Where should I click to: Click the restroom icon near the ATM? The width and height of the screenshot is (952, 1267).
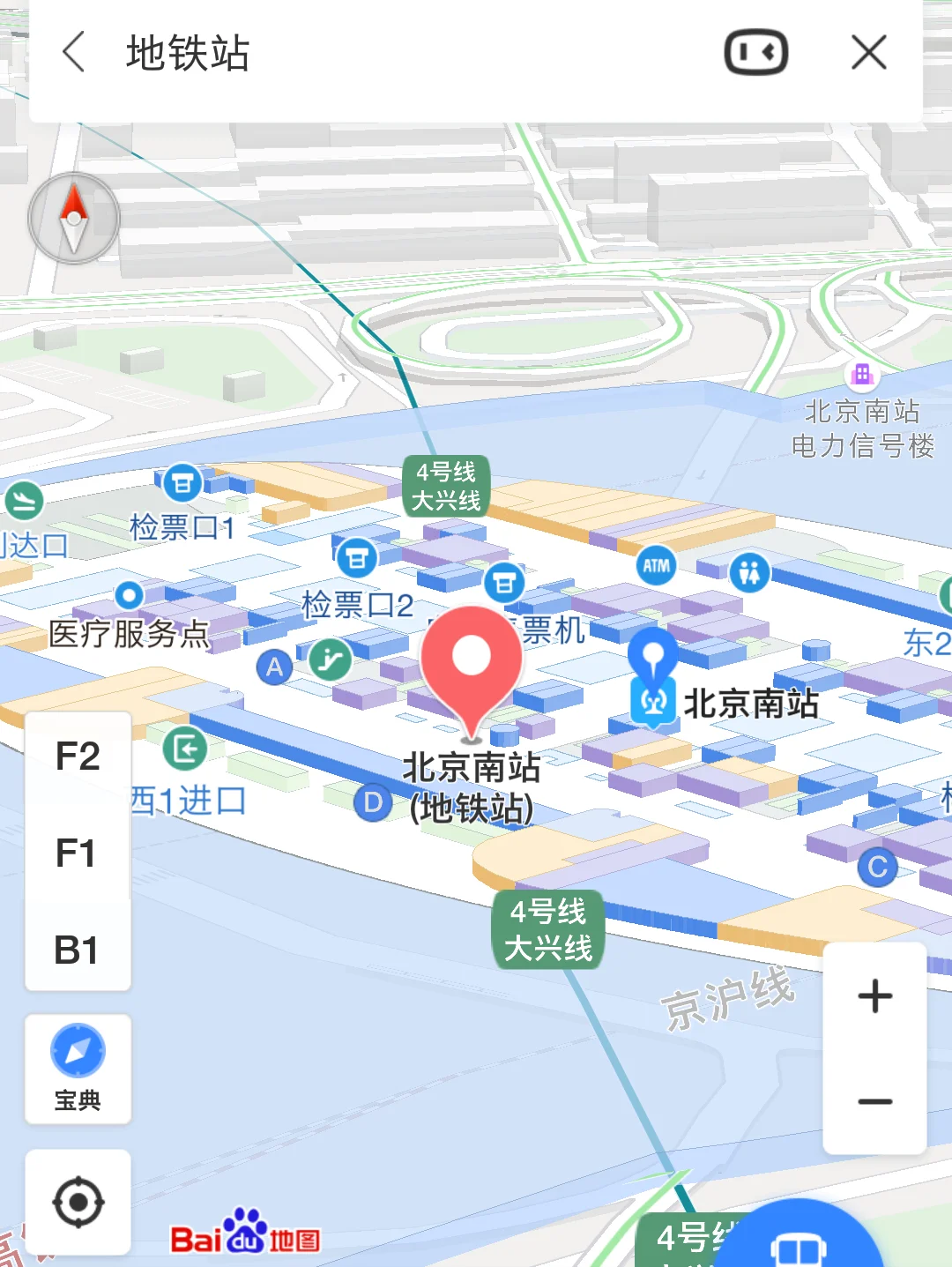tap(748, 571)
